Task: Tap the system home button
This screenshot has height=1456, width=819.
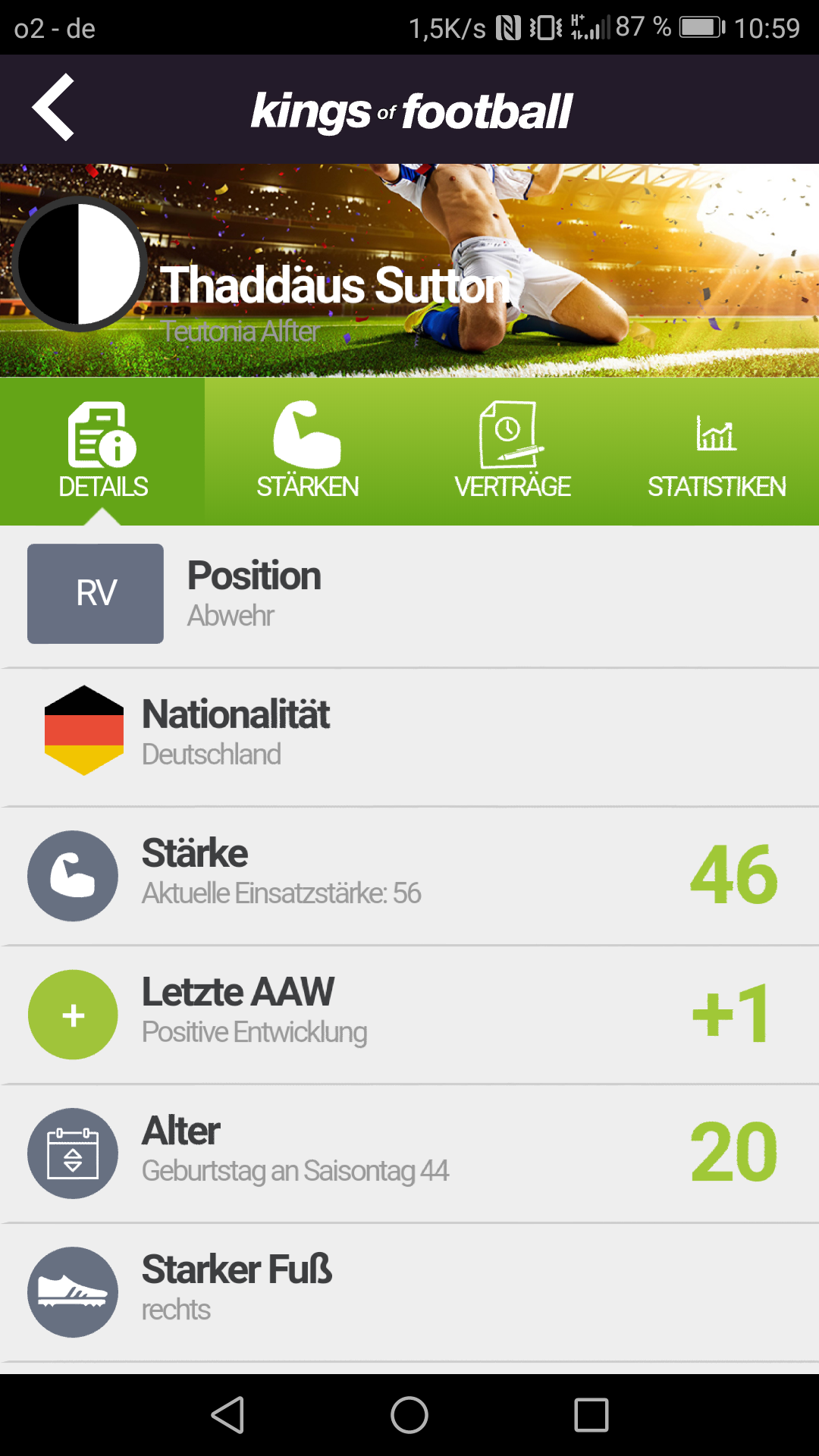Action: pos(409,1415)
